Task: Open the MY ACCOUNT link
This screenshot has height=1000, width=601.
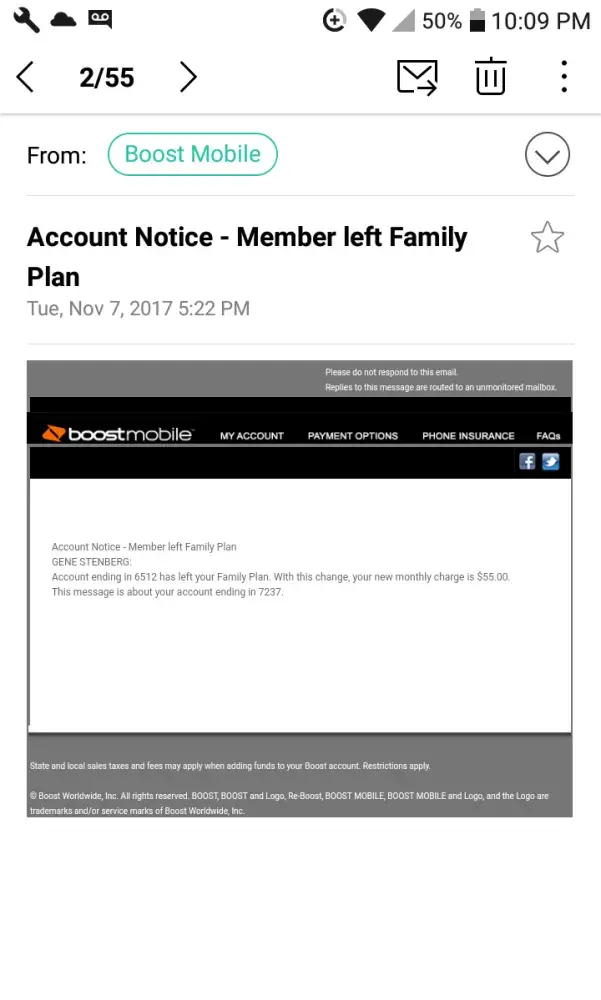Action: coord(252,436)
